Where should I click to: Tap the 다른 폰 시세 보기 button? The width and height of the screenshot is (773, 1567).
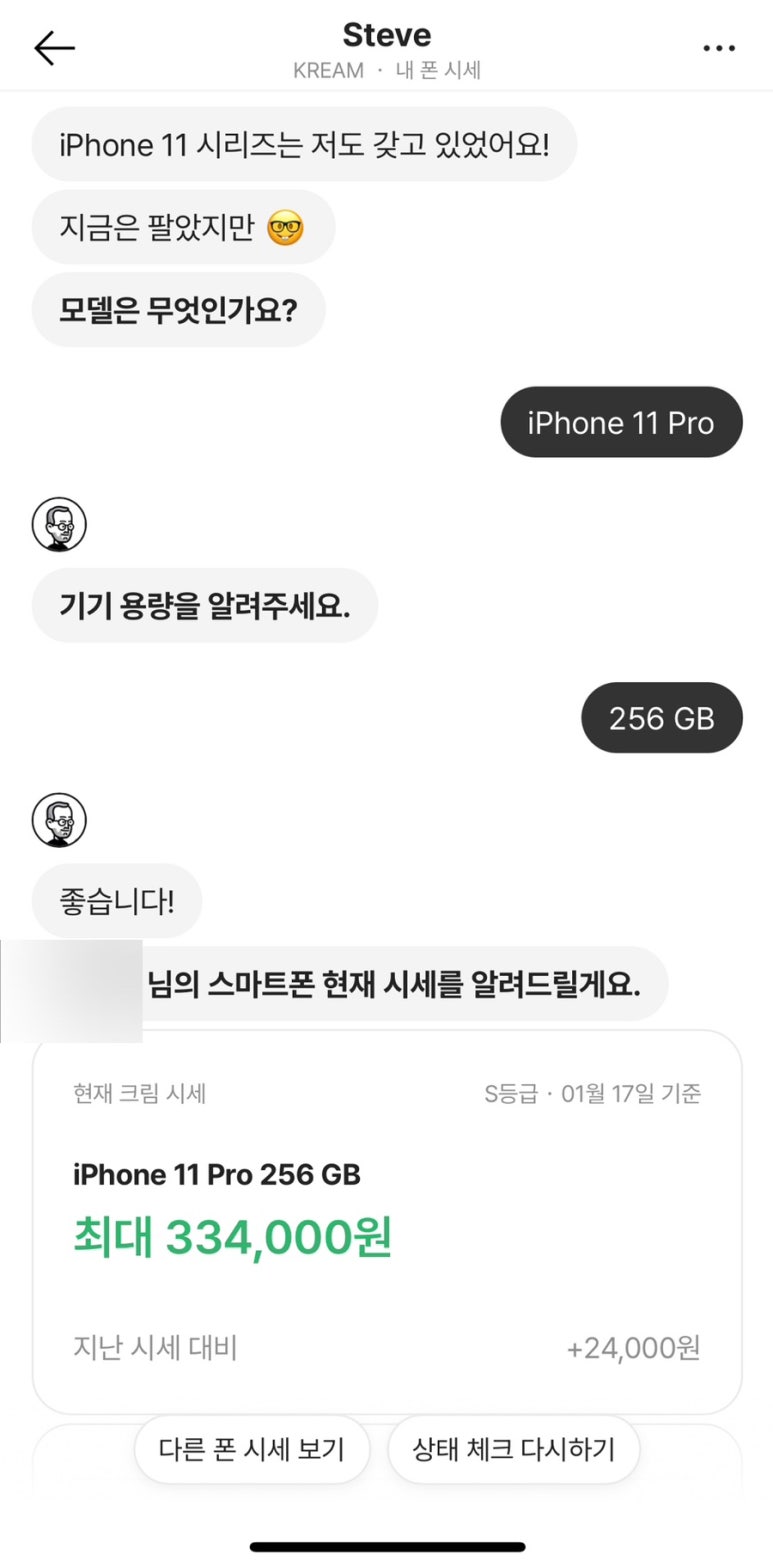[252, 1449]
